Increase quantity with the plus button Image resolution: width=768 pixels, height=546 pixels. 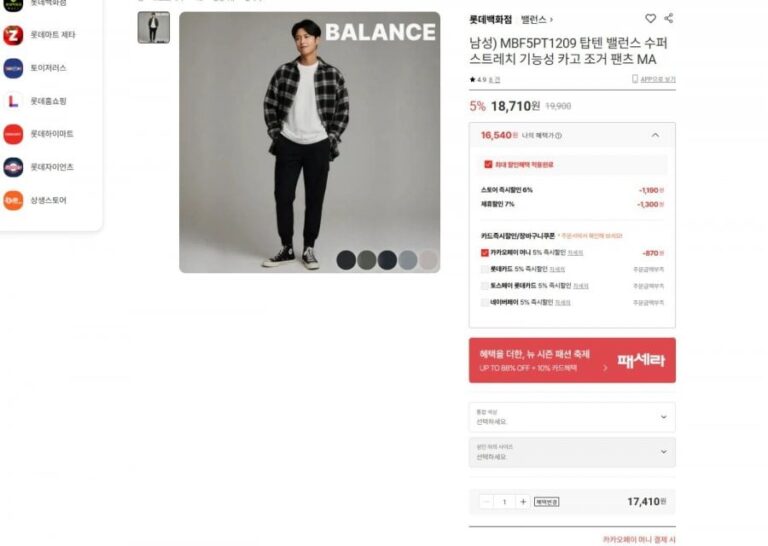(x=523, y=502)
